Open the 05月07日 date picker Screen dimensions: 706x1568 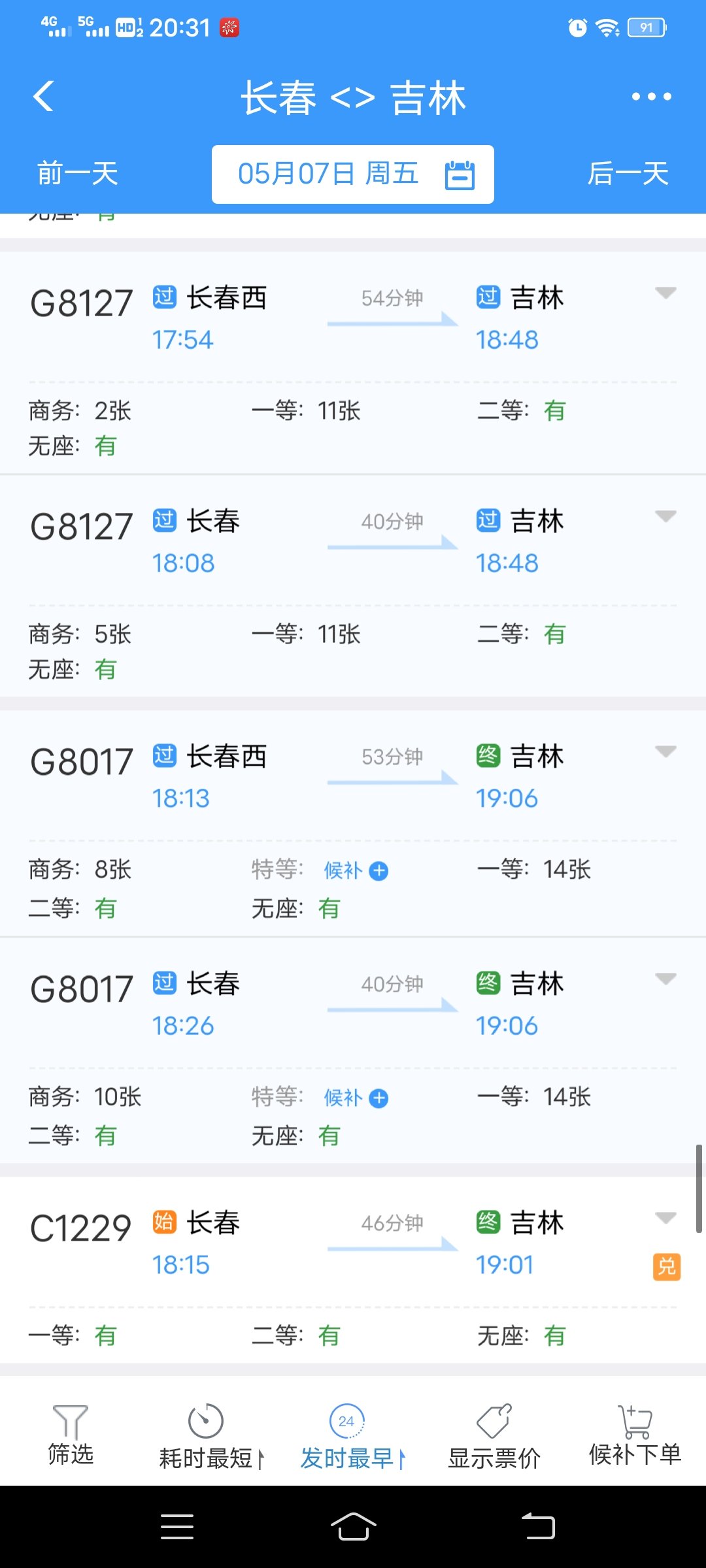[x=353, y=174]
